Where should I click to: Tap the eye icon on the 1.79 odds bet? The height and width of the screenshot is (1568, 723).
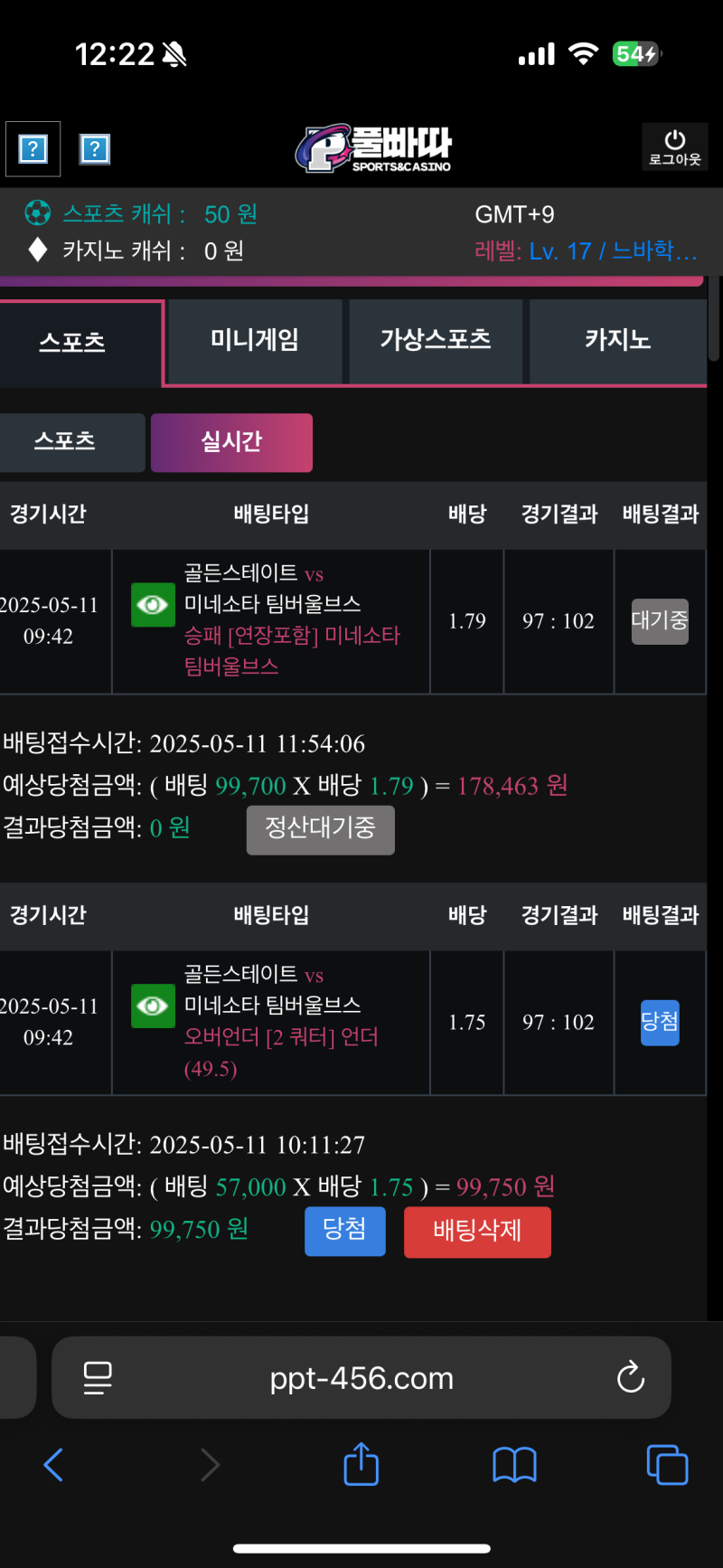point(153,605)
